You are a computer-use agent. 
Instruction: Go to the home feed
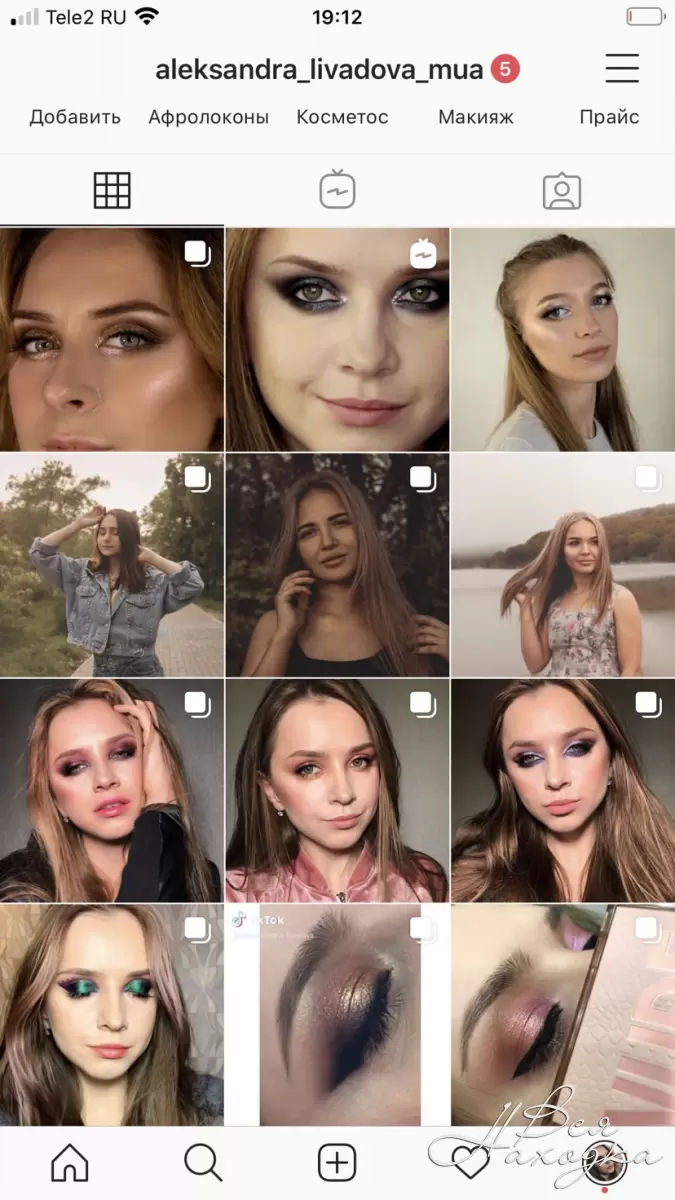pos(70,1163)
